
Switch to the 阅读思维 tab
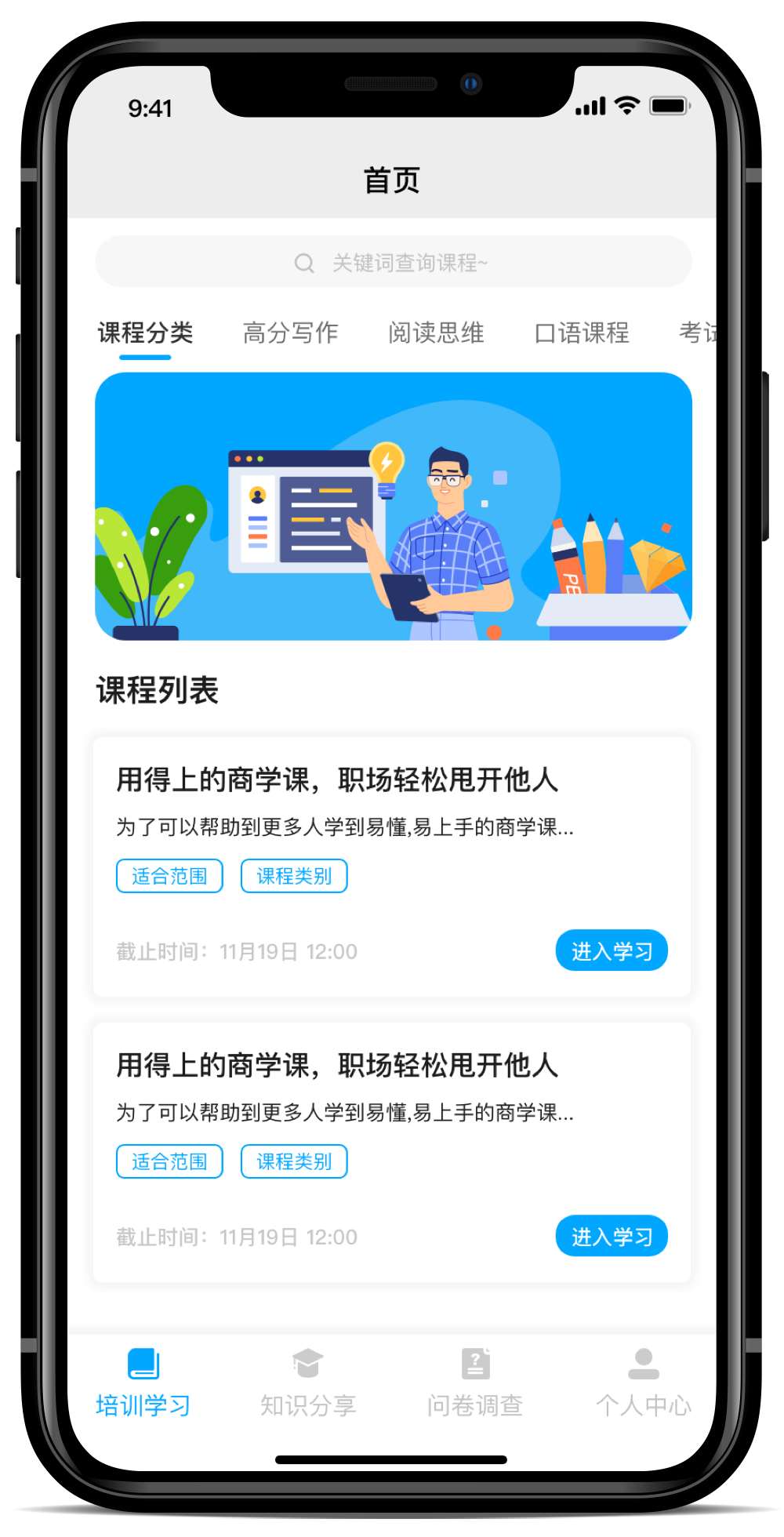click(x=436, y=333)
